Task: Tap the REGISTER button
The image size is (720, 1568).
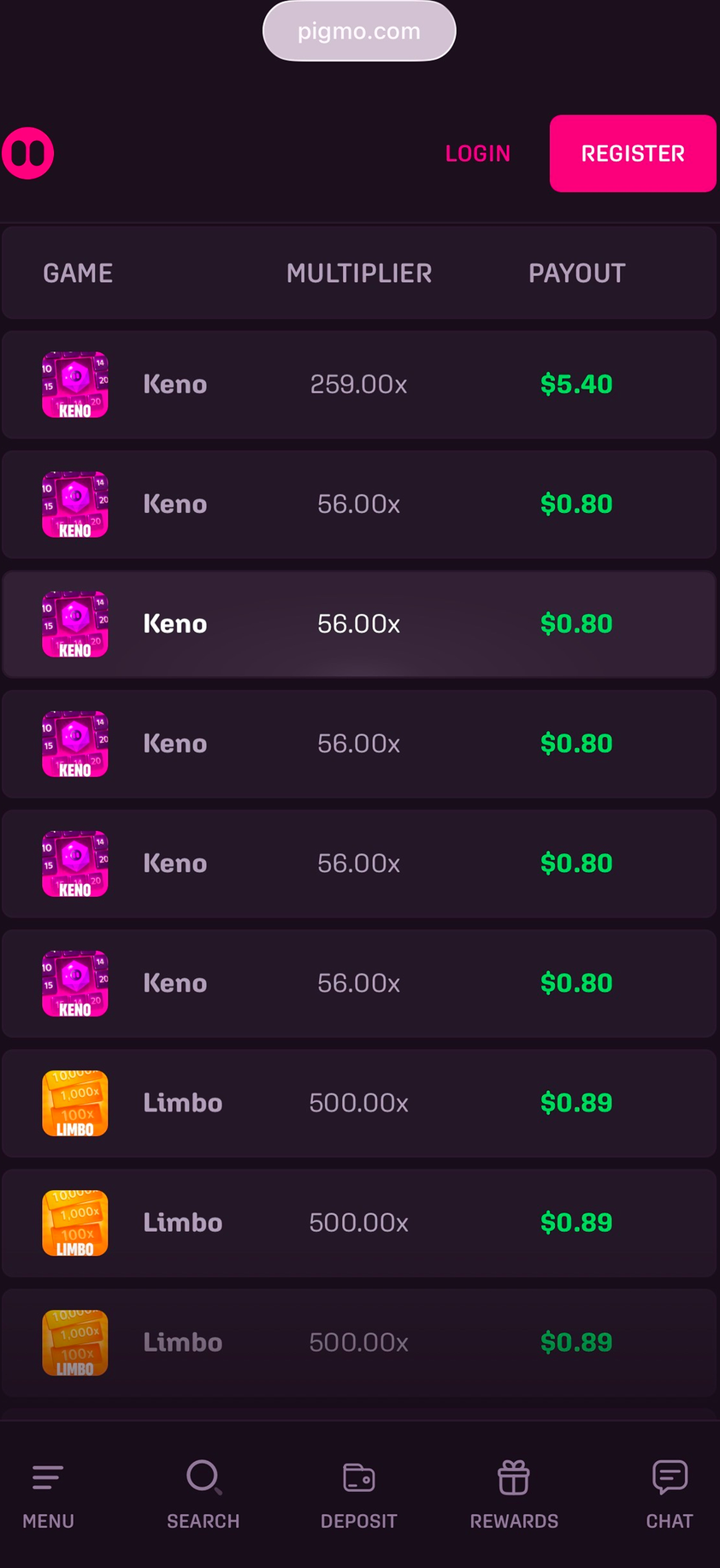Action: (x=632, y=154)
